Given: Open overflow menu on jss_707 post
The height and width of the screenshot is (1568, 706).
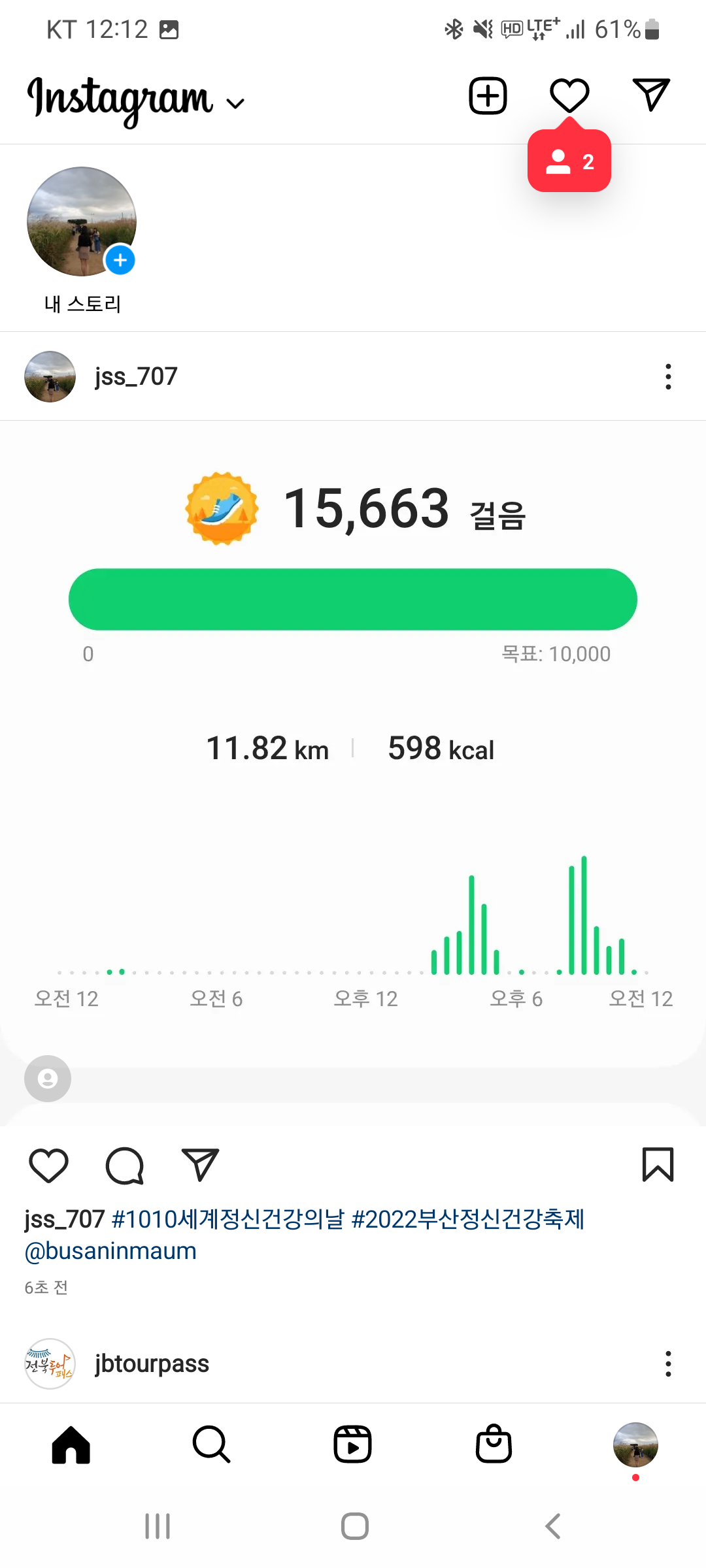Looking at the screenshot, I should (x=667, y=377).
